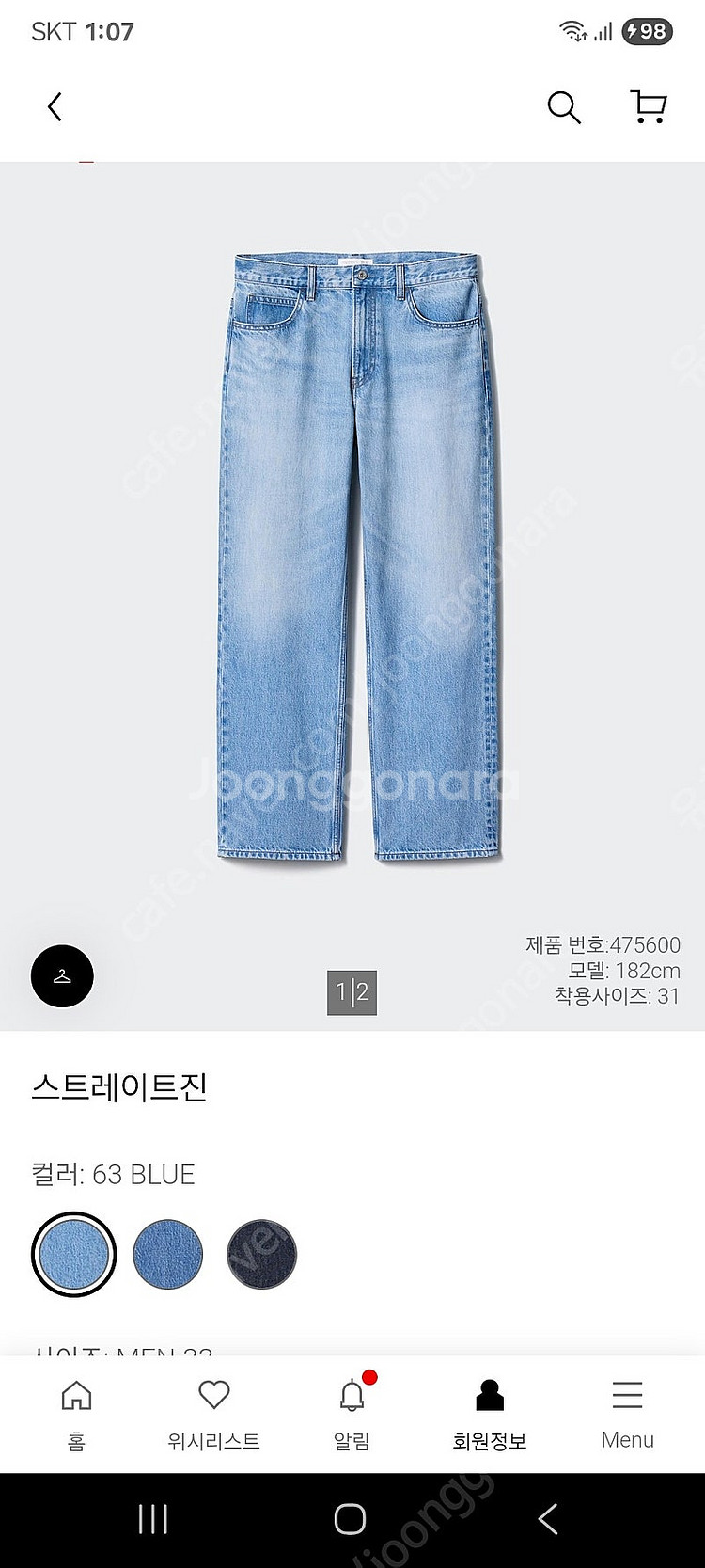This screenshot has width=705, height=1568.
Task: Open the 위시리스트 tab
Action: [213, 1413]
